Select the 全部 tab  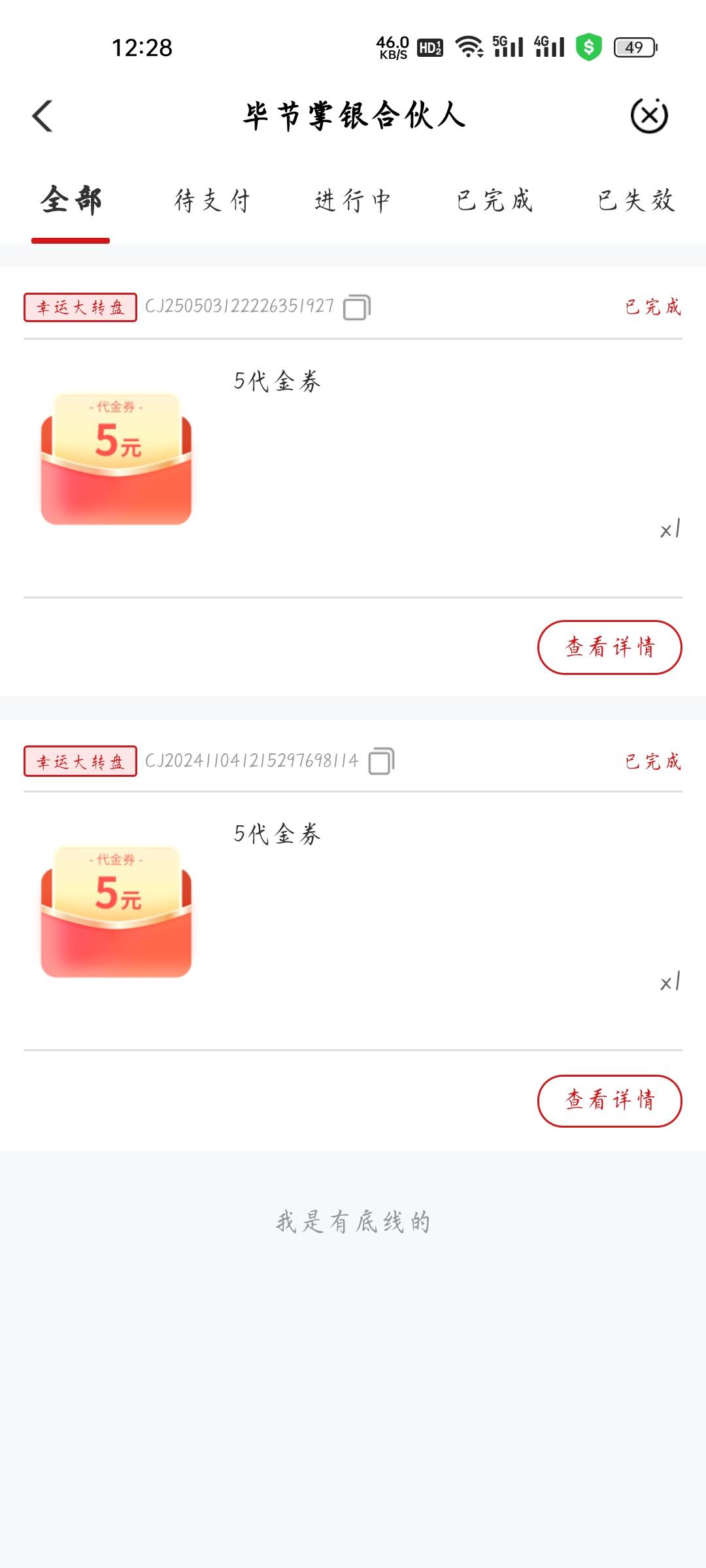[x=71, y=200]
